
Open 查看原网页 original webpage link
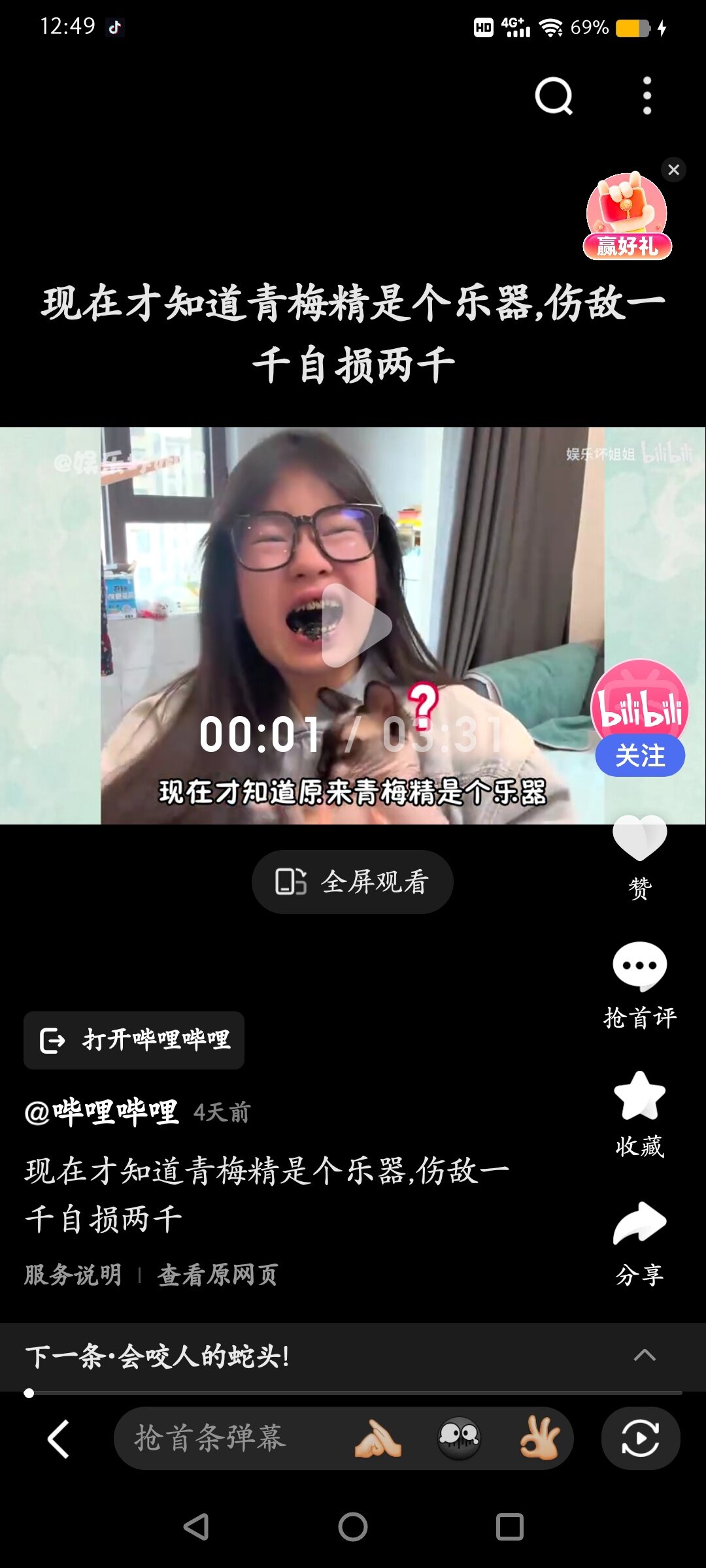(218, 1275)
